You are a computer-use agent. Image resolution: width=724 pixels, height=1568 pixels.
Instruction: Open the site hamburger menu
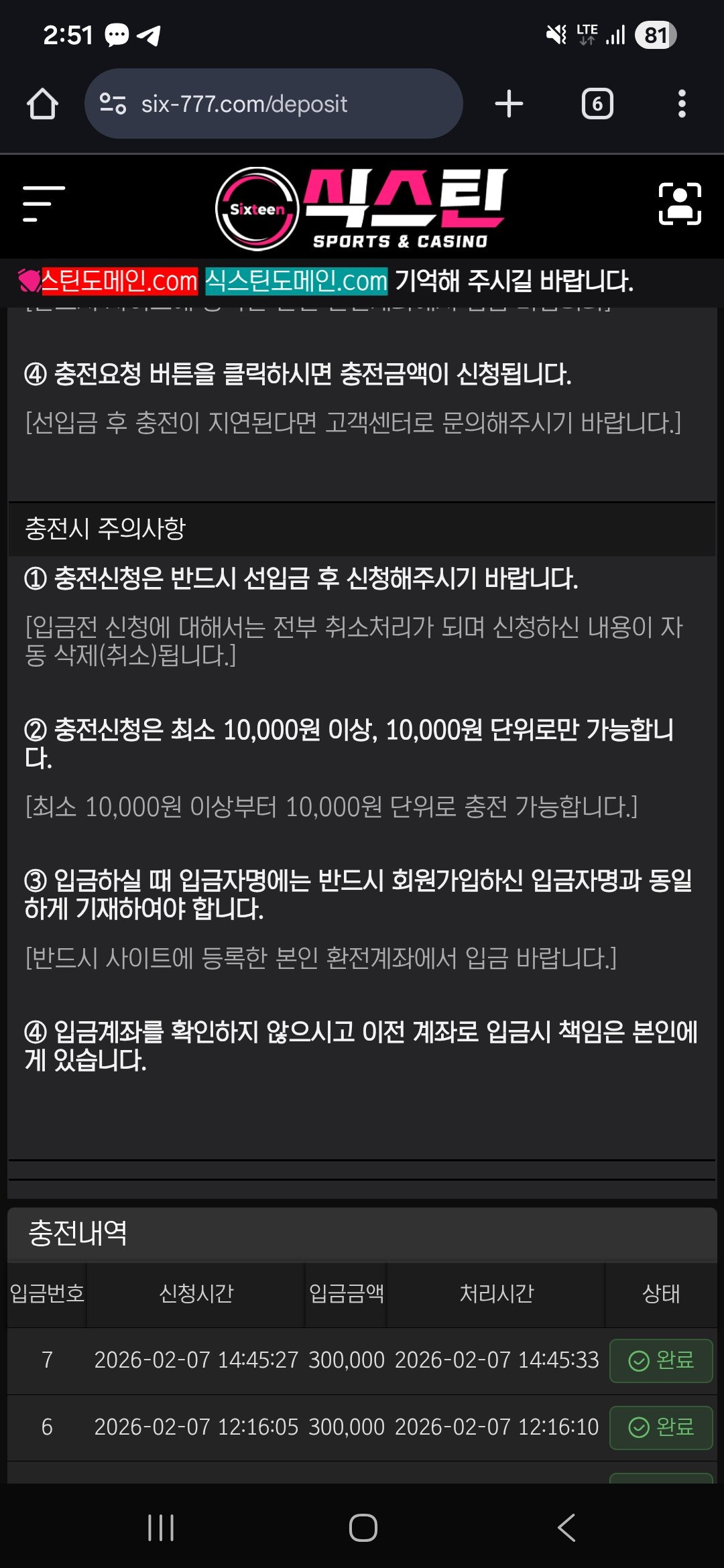pos(44,204)
